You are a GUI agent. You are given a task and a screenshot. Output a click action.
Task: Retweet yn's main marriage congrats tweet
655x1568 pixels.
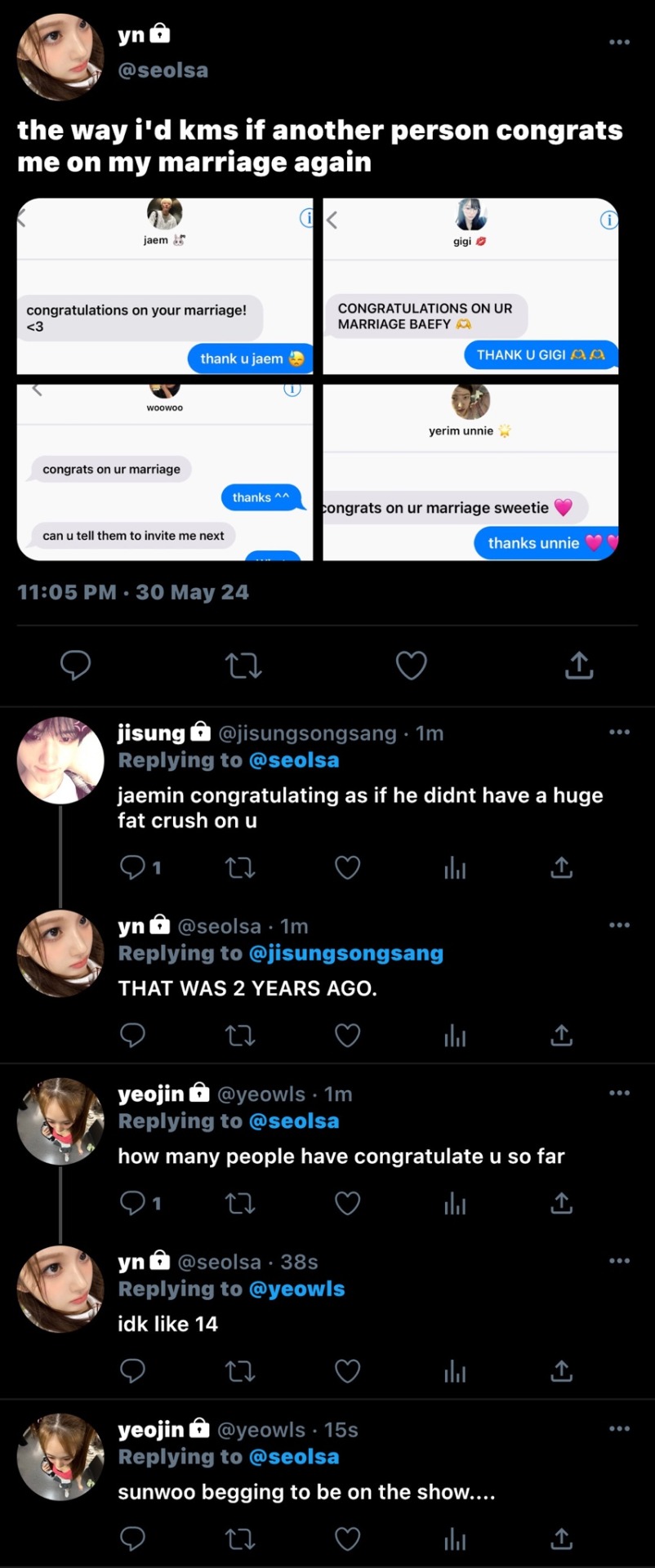point(243,666)
